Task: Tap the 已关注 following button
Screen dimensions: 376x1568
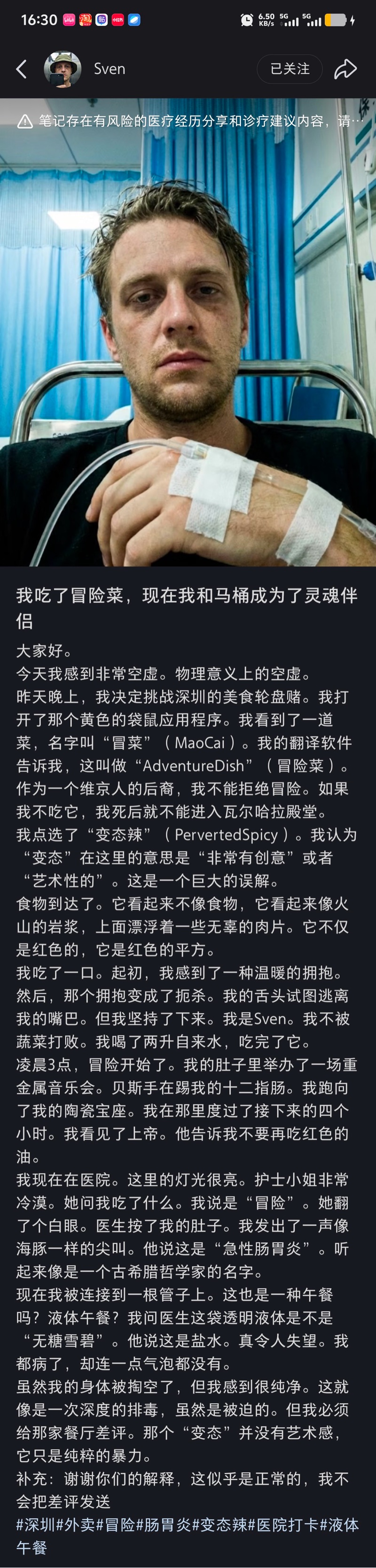Action: [x=290, y=69]
